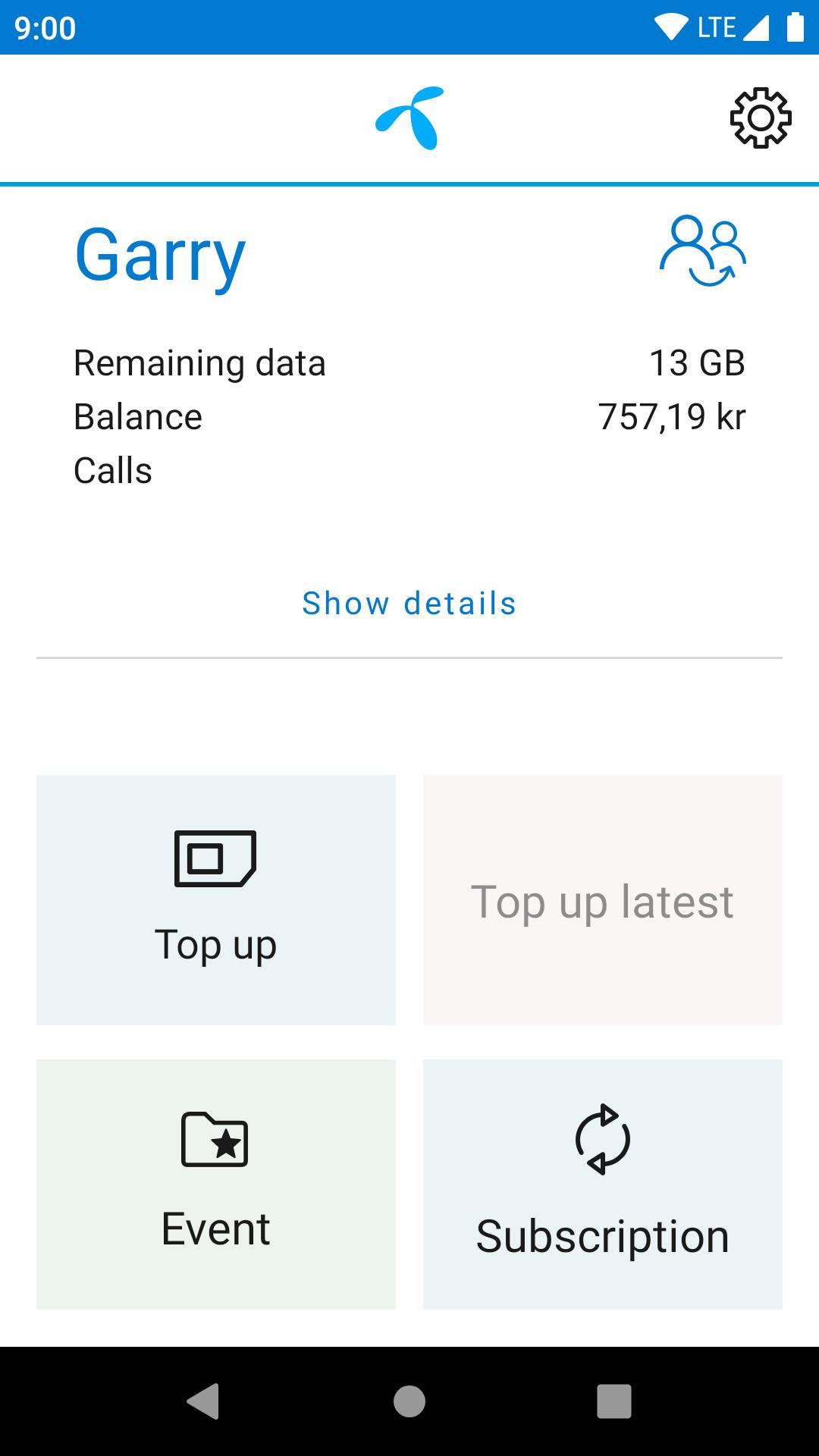Viewport: 819px width, 1456px height.
Task: Tap the system back button
Action: point(203,1401)
